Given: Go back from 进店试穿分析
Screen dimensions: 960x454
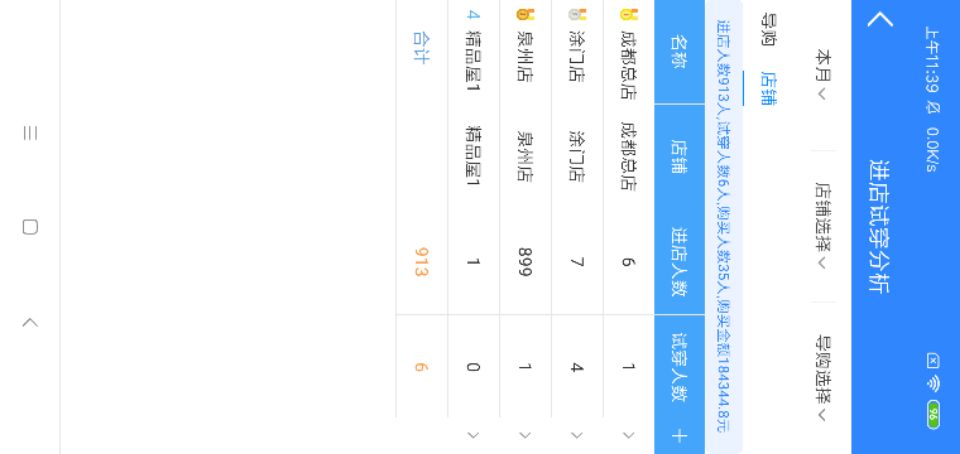Looking at the screenshot, I should pyautogui.click(x=882, y=20).
